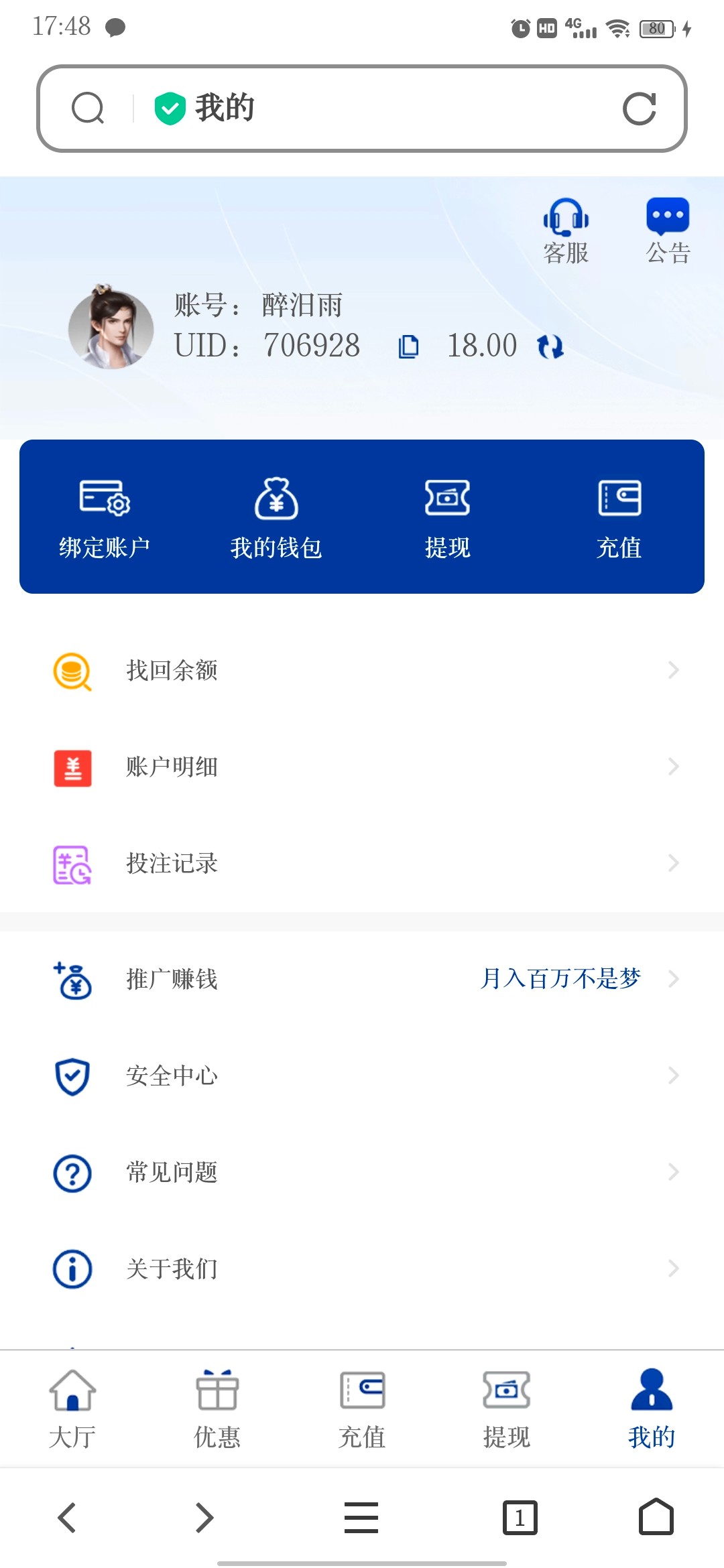Open 找回余额 row
Screen dimensions: 724x1568
coord(362,671)
